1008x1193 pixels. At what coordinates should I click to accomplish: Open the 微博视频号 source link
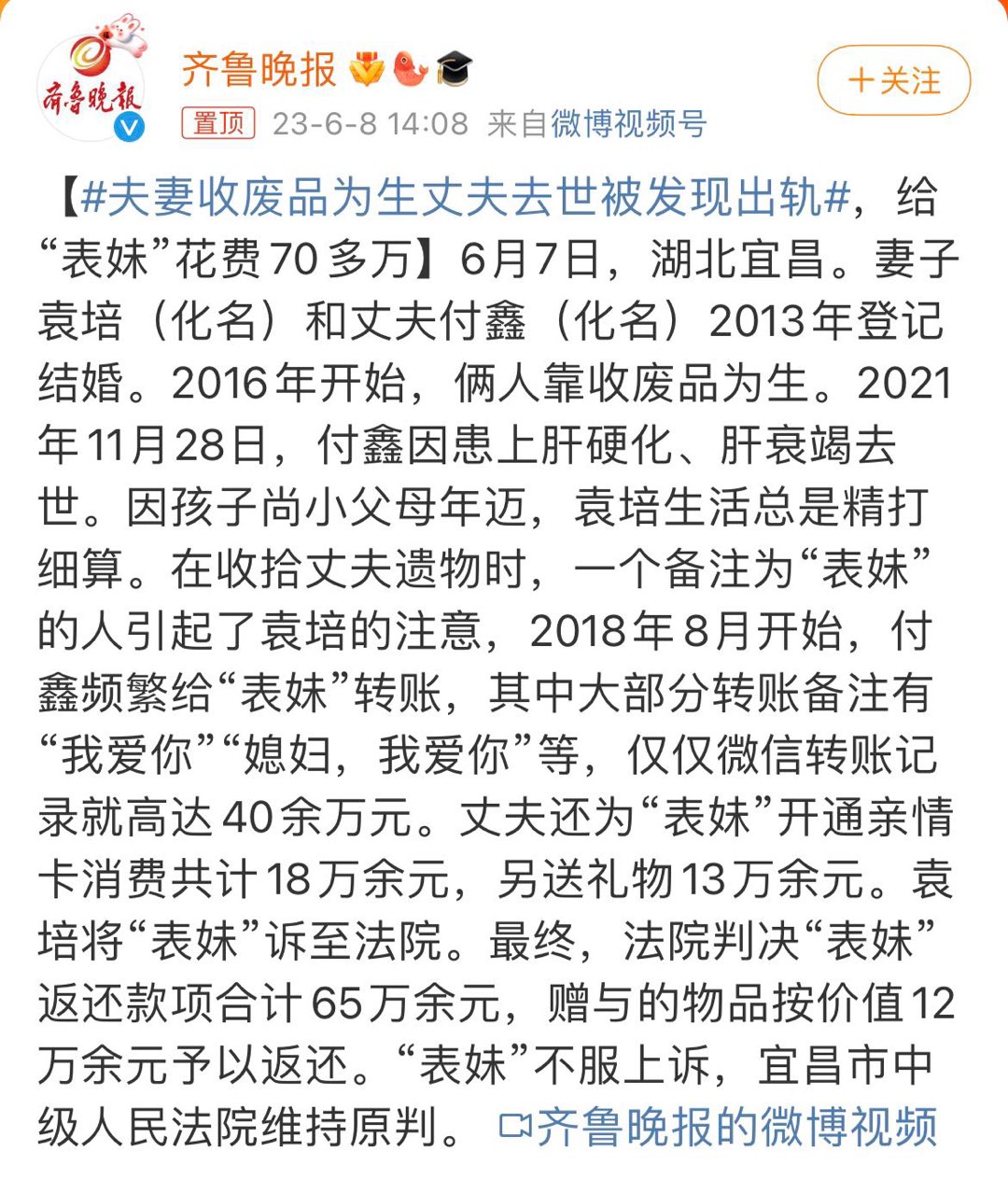coord(628,123)
